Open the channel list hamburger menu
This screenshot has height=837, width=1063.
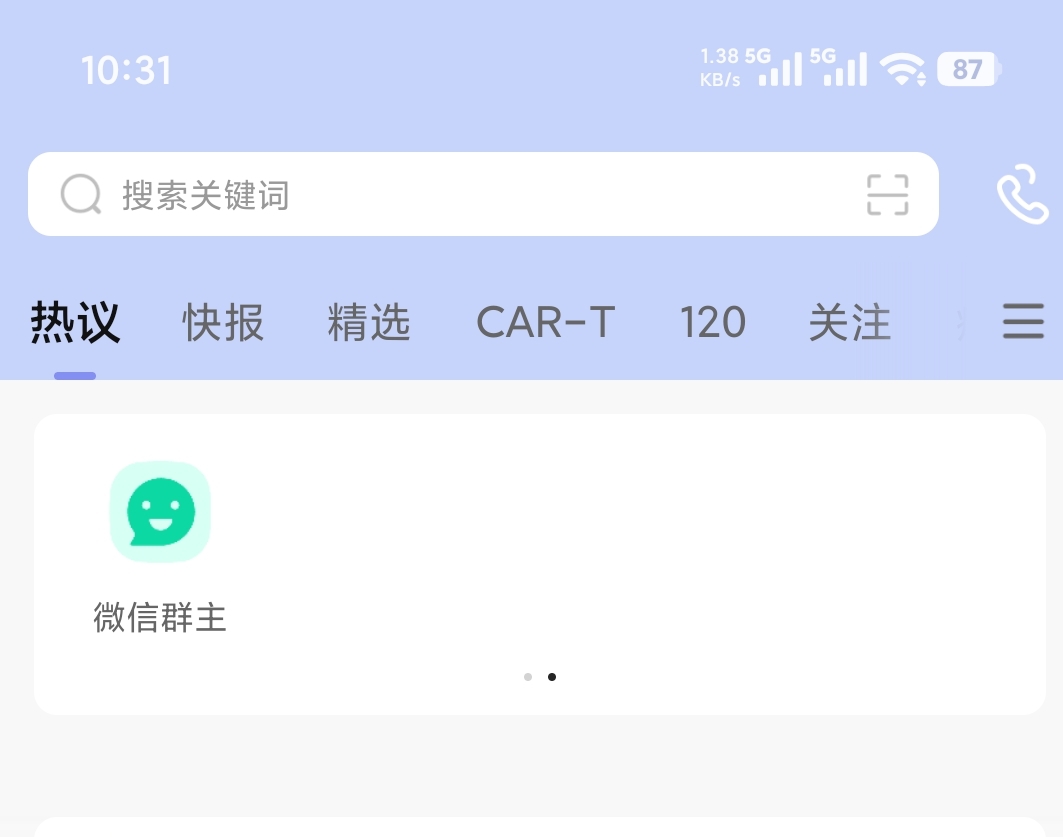tap(1023, 323)
